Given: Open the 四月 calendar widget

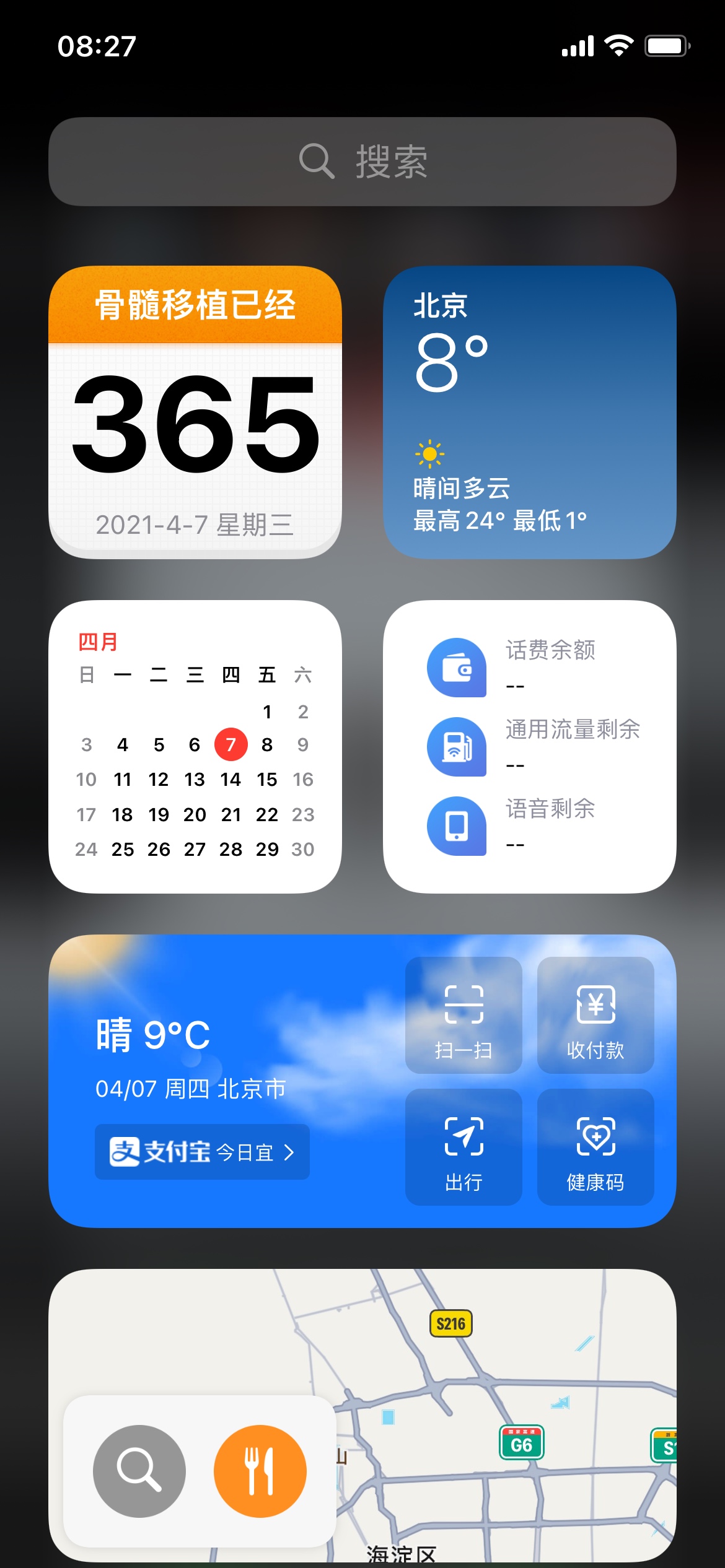Looking at the screenshot, I should pyautogui.click(x=195, y=747).
